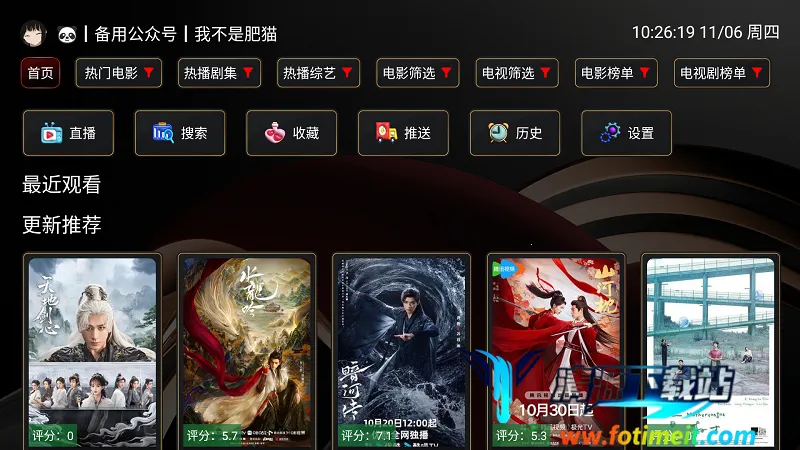The image size is (800, 450).
Task: Open 收藏 favorites
Action: (291, 133)
